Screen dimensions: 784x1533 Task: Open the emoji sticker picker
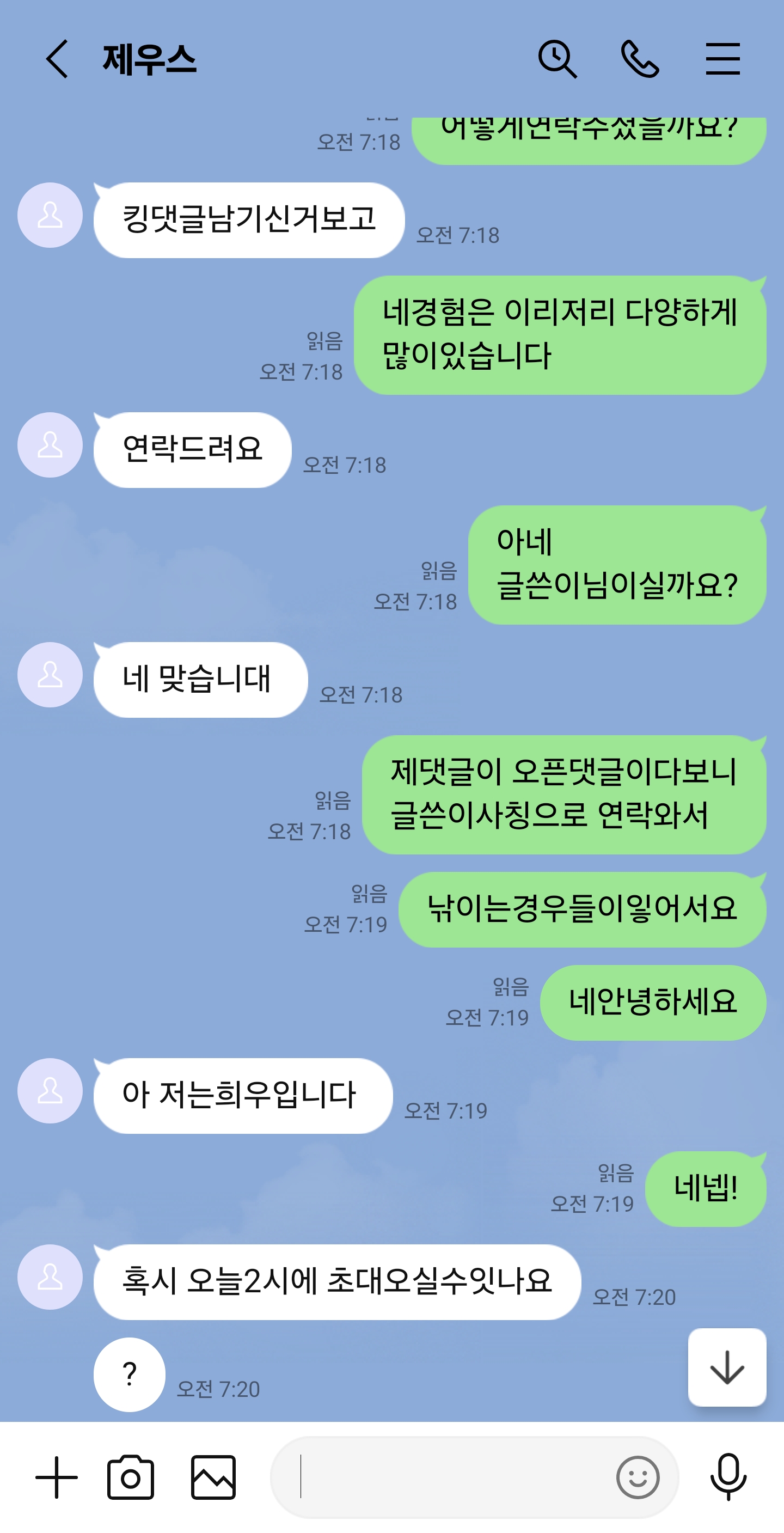pos(637,1477)
